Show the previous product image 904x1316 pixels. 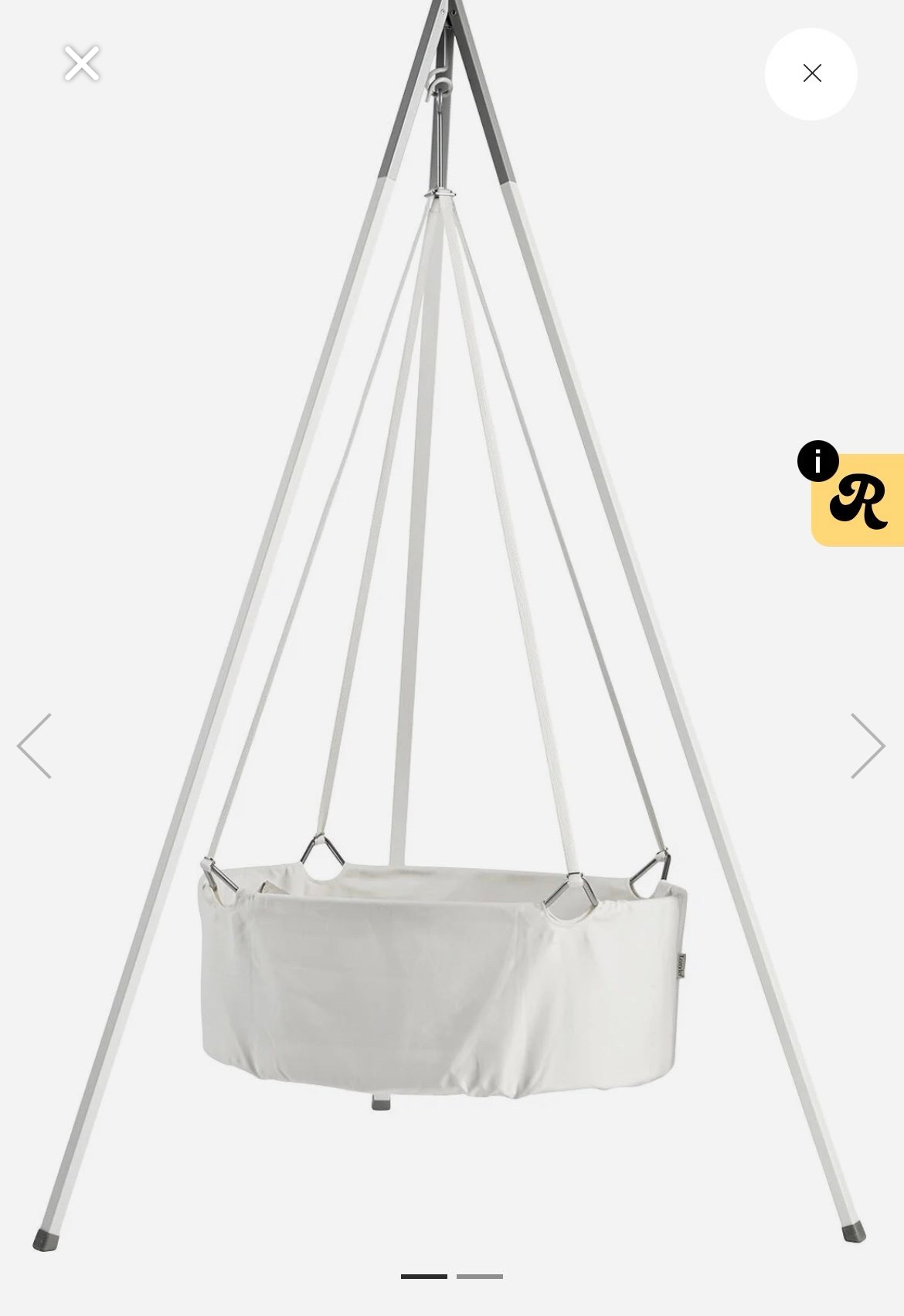(x=35, y=746)
